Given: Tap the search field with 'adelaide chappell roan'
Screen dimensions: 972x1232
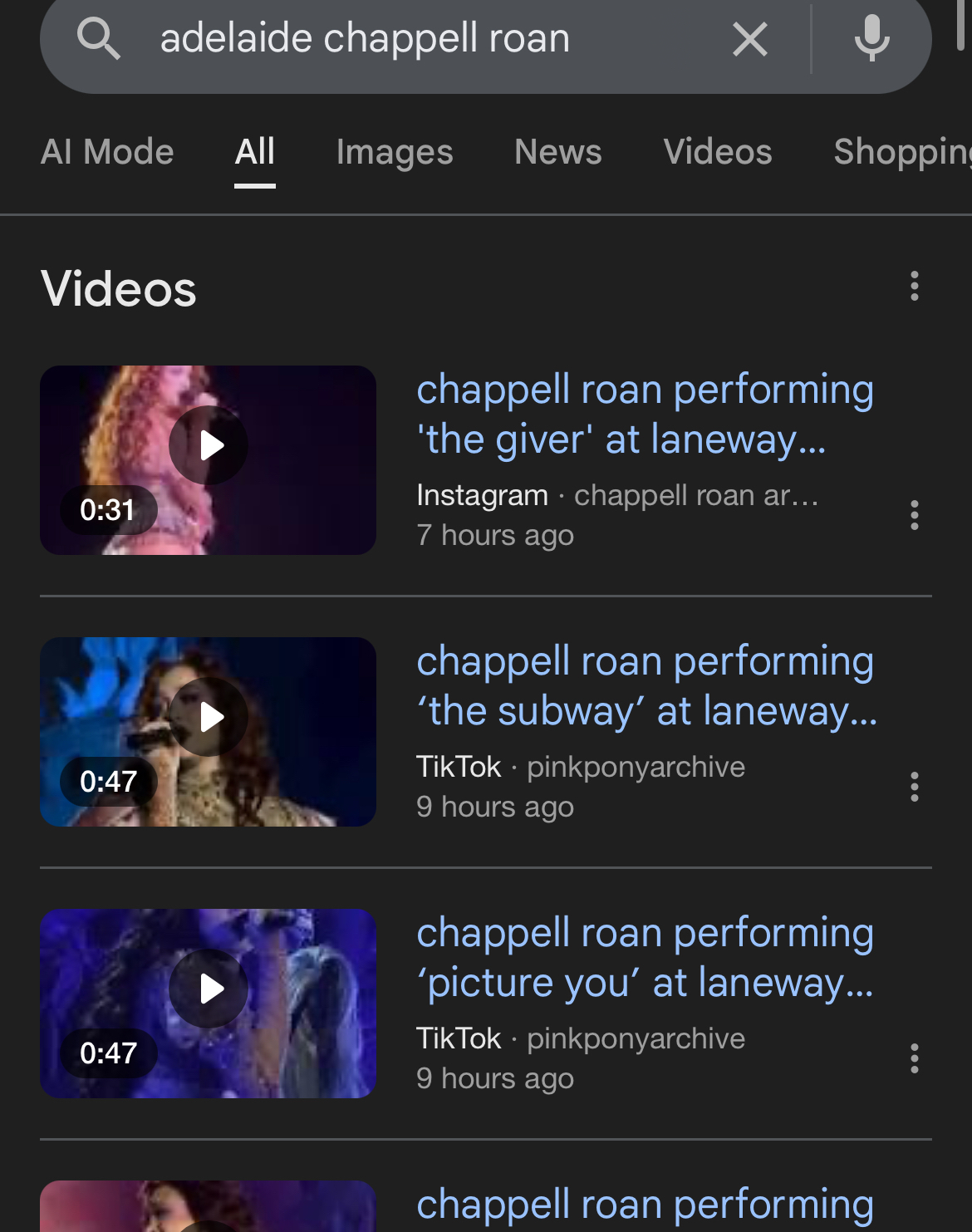Looking at the screenshot, I should pos(415,39).
